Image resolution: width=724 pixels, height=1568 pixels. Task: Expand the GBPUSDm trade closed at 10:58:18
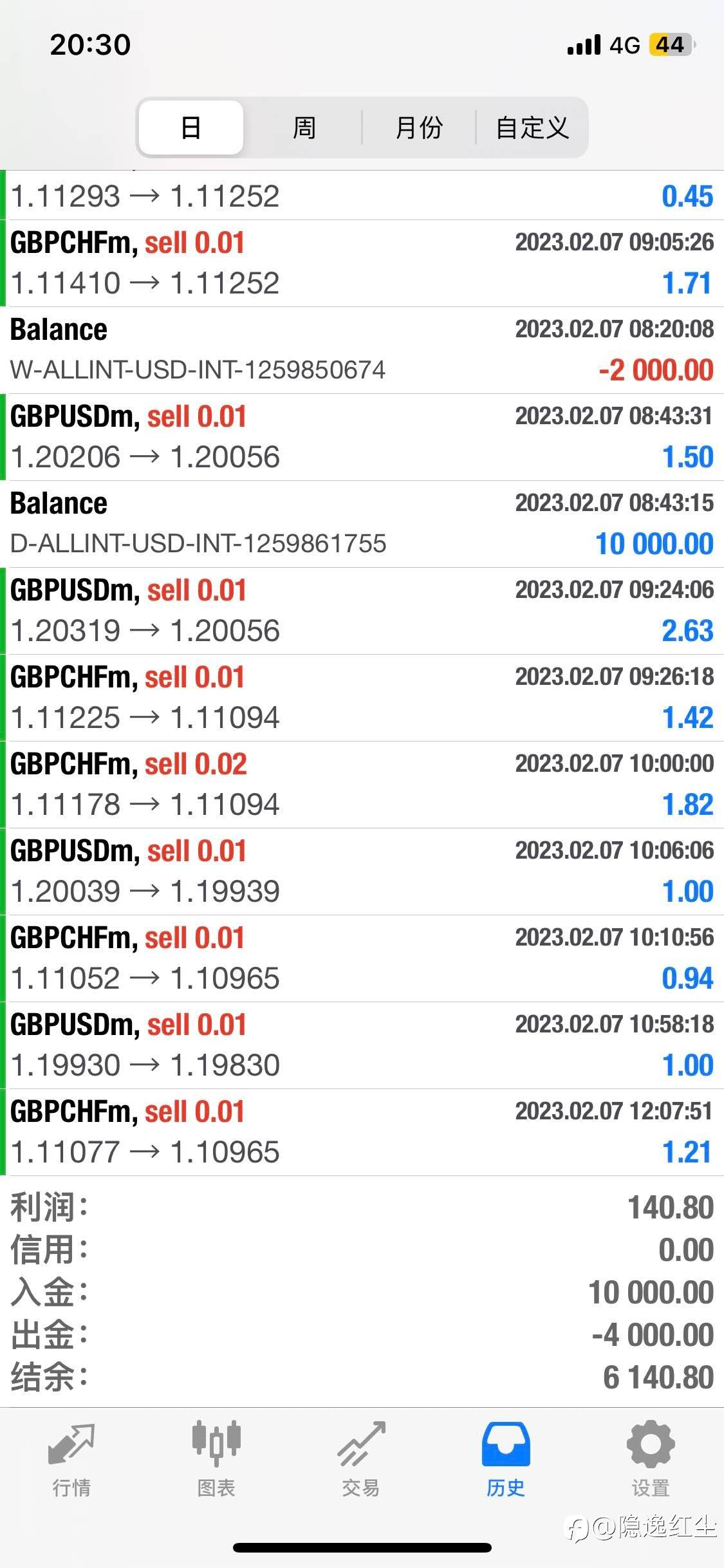pyautogui.click(x=362, y=1045)
